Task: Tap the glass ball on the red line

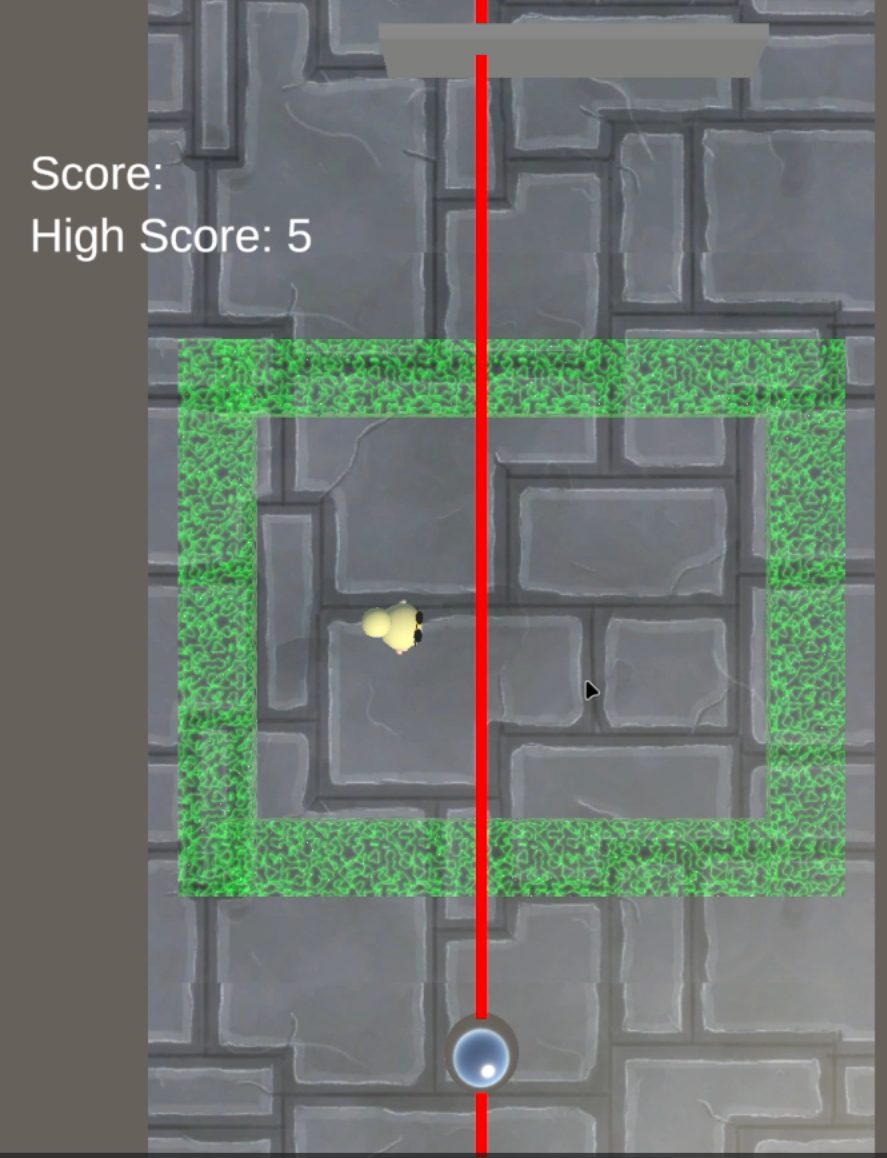Action: tap(481, 1055)
